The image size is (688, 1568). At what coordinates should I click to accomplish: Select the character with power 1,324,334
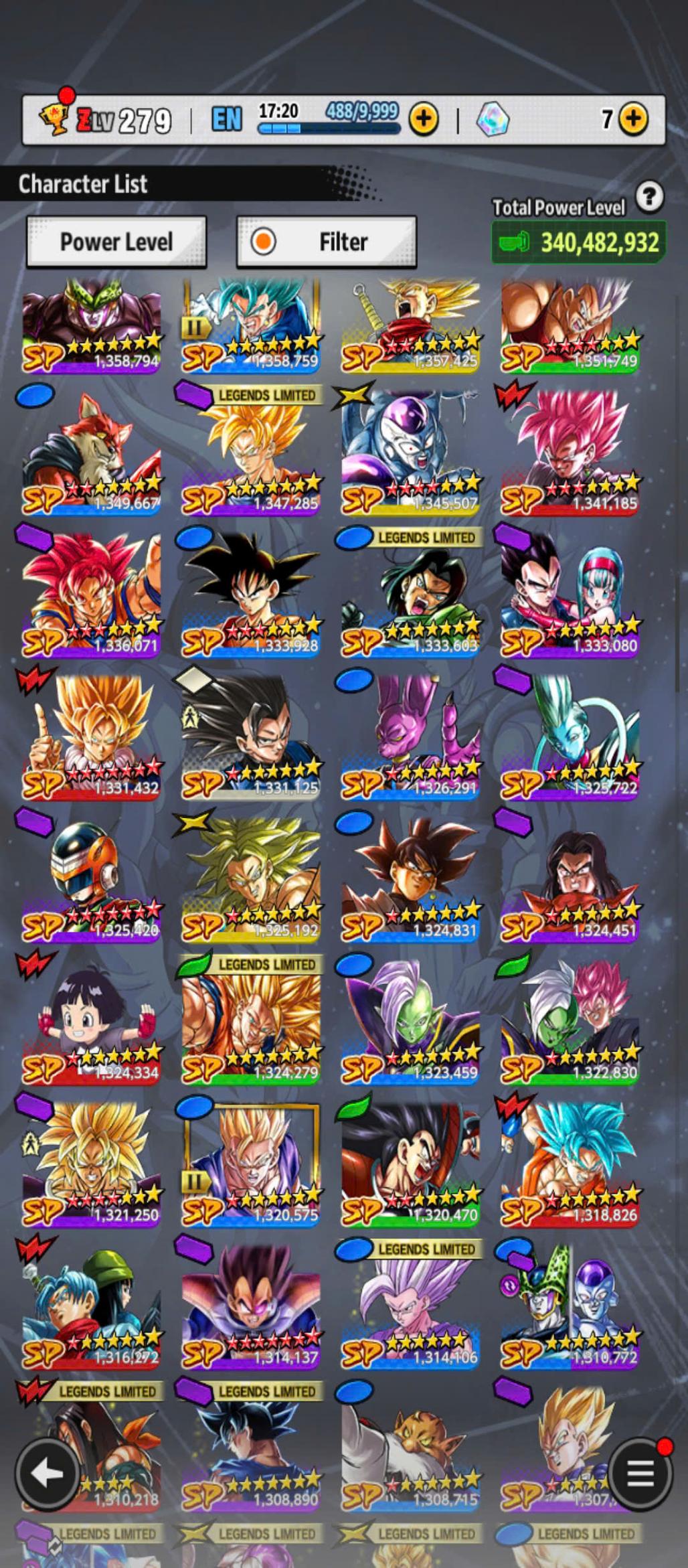(92, 1024)
